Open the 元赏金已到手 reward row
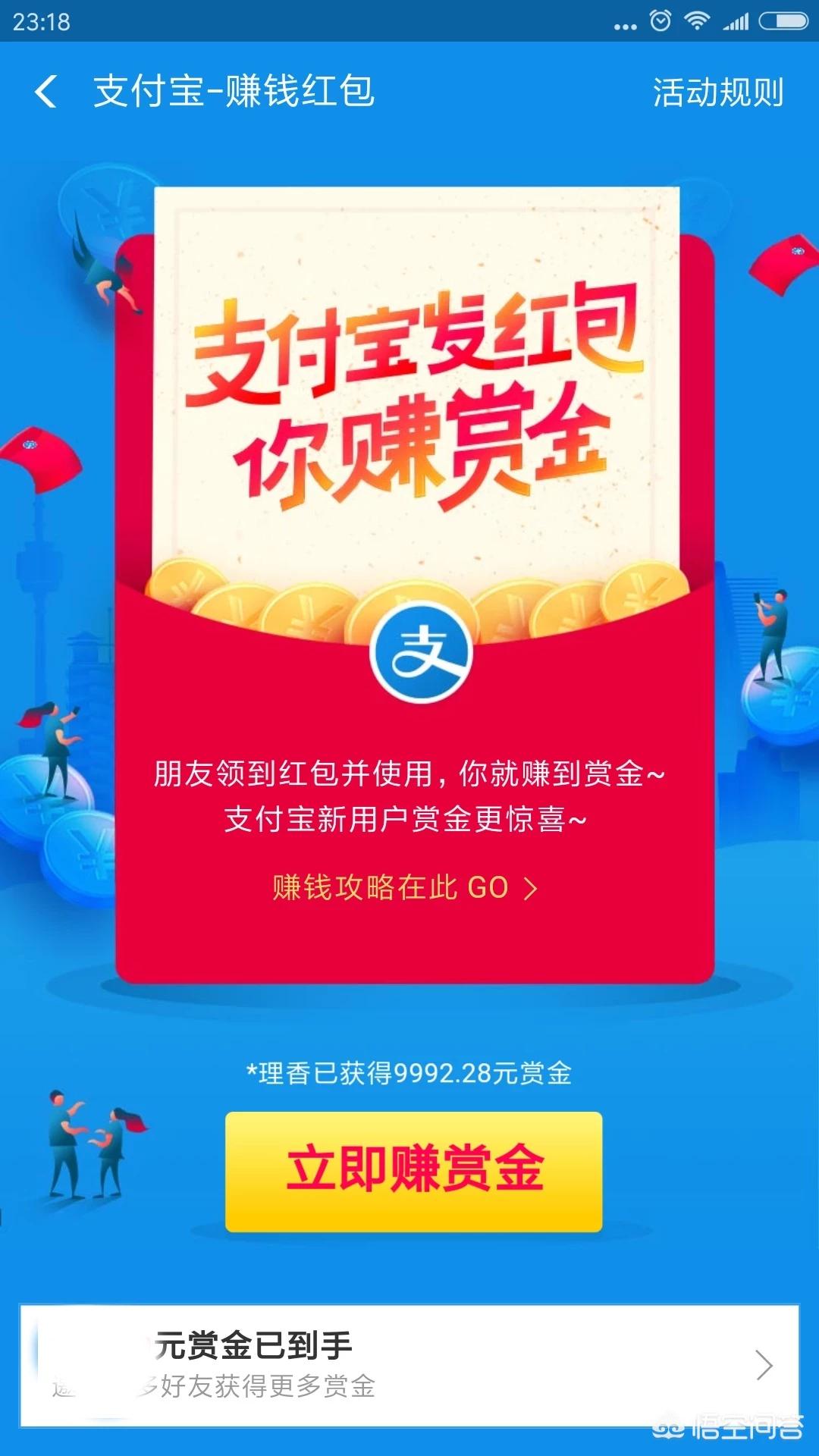 409,1365
